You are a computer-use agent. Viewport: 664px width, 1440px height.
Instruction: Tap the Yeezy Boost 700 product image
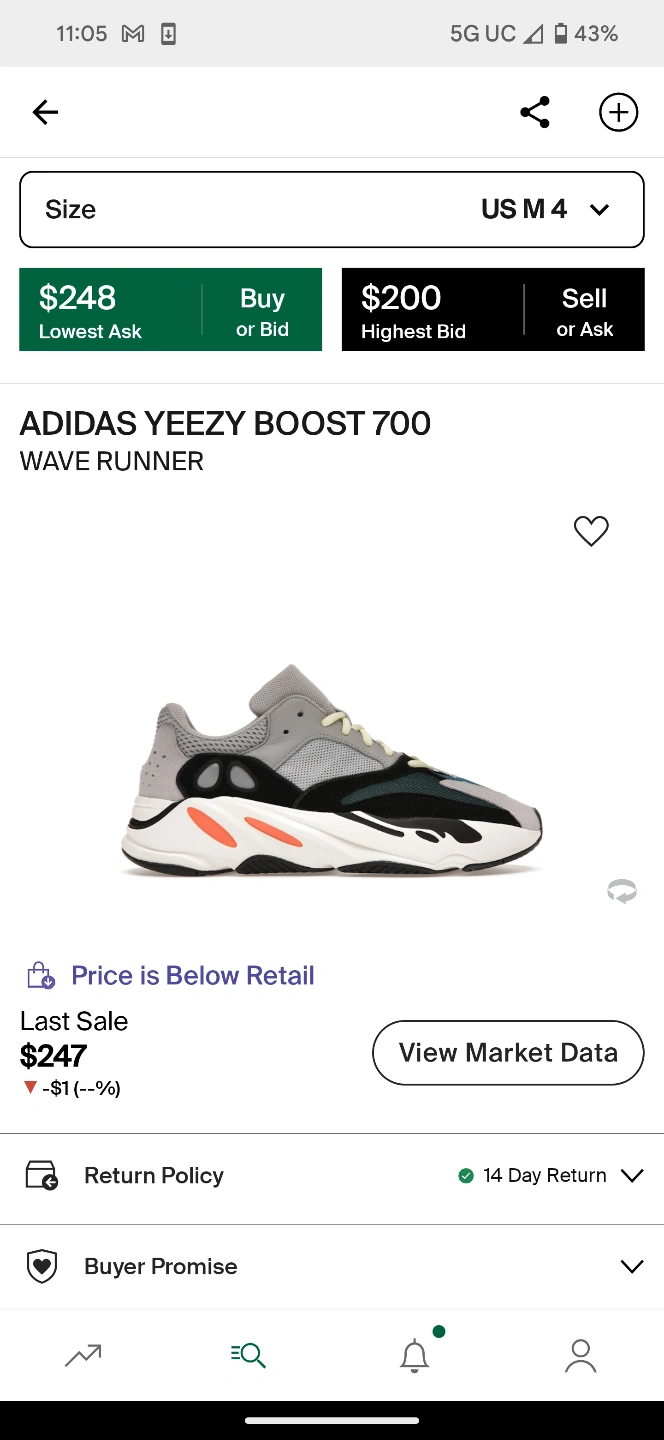332,770
